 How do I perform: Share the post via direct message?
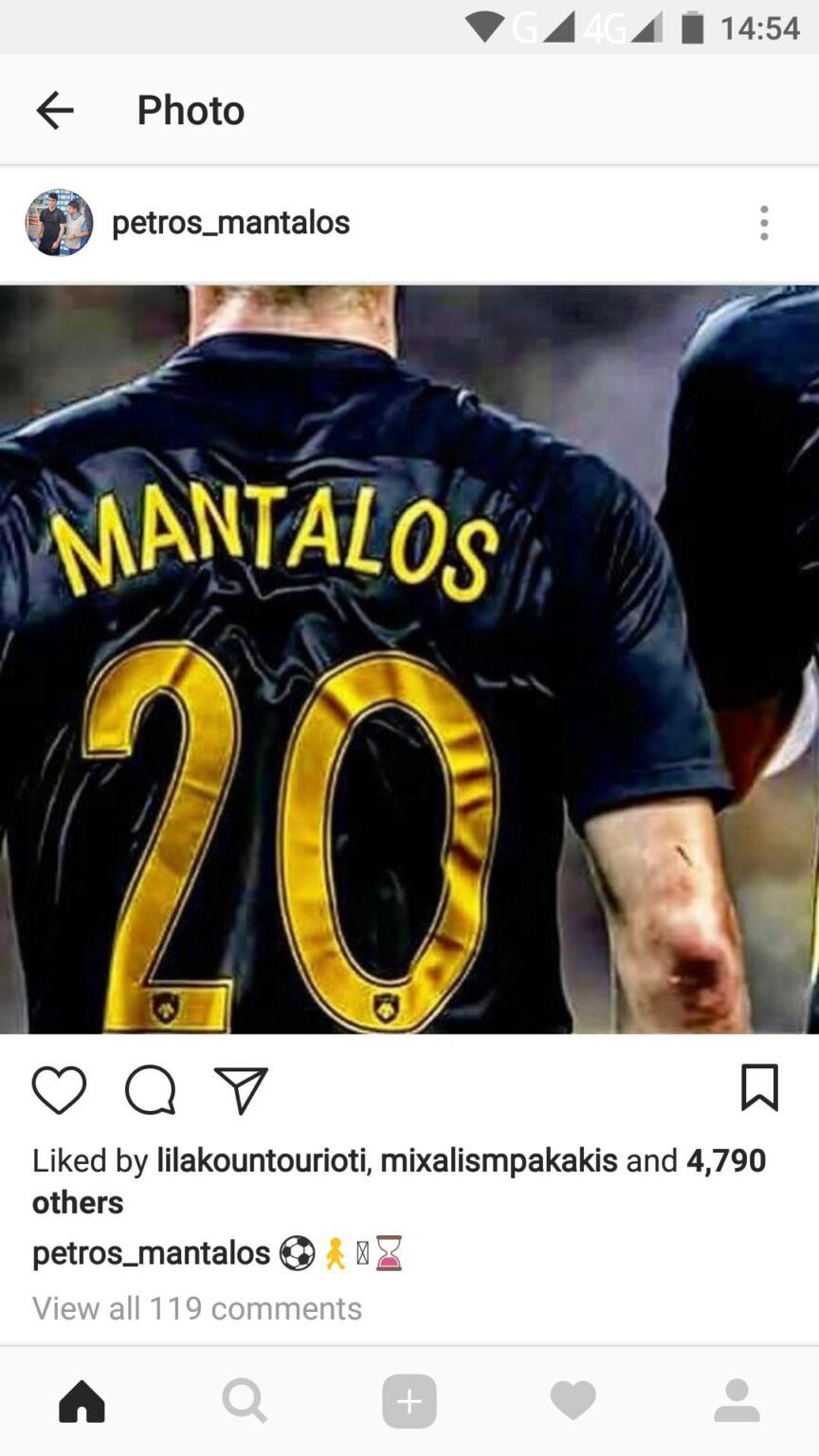pyautogui.click(x=241, y=1089)
